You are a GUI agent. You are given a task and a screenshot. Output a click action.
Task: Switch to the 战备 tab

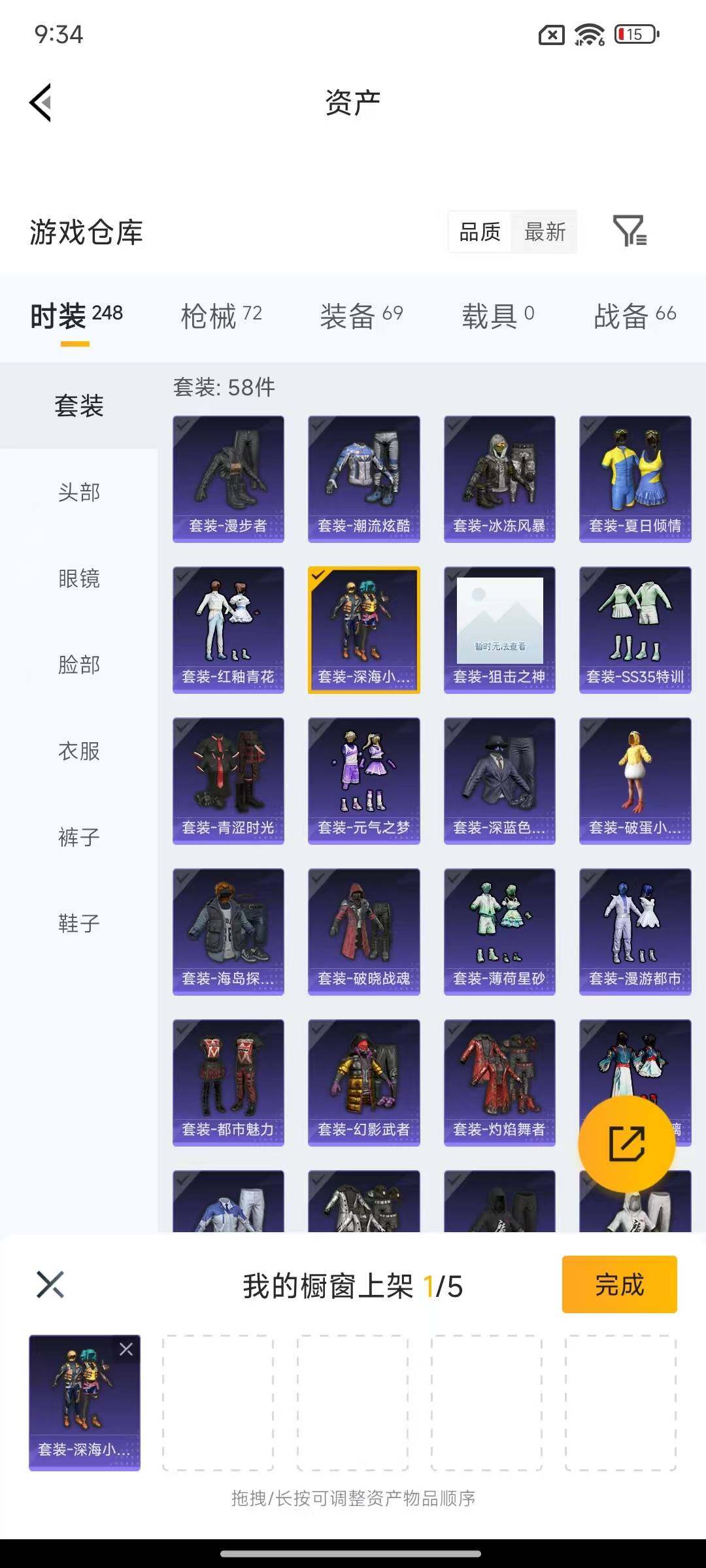[634, 316]
